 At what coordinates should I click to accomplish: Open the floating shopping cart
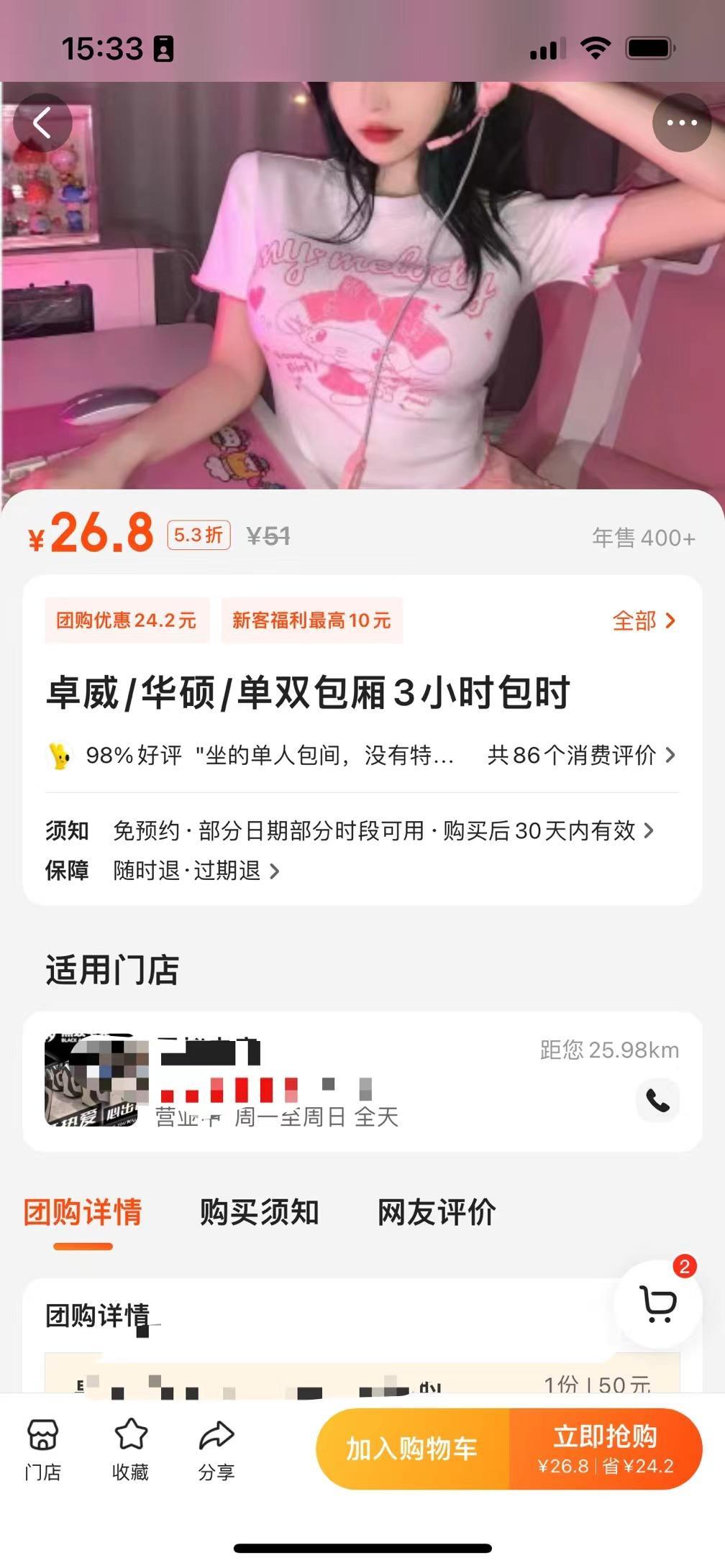pyautogui.click(x=657, y=1304)
